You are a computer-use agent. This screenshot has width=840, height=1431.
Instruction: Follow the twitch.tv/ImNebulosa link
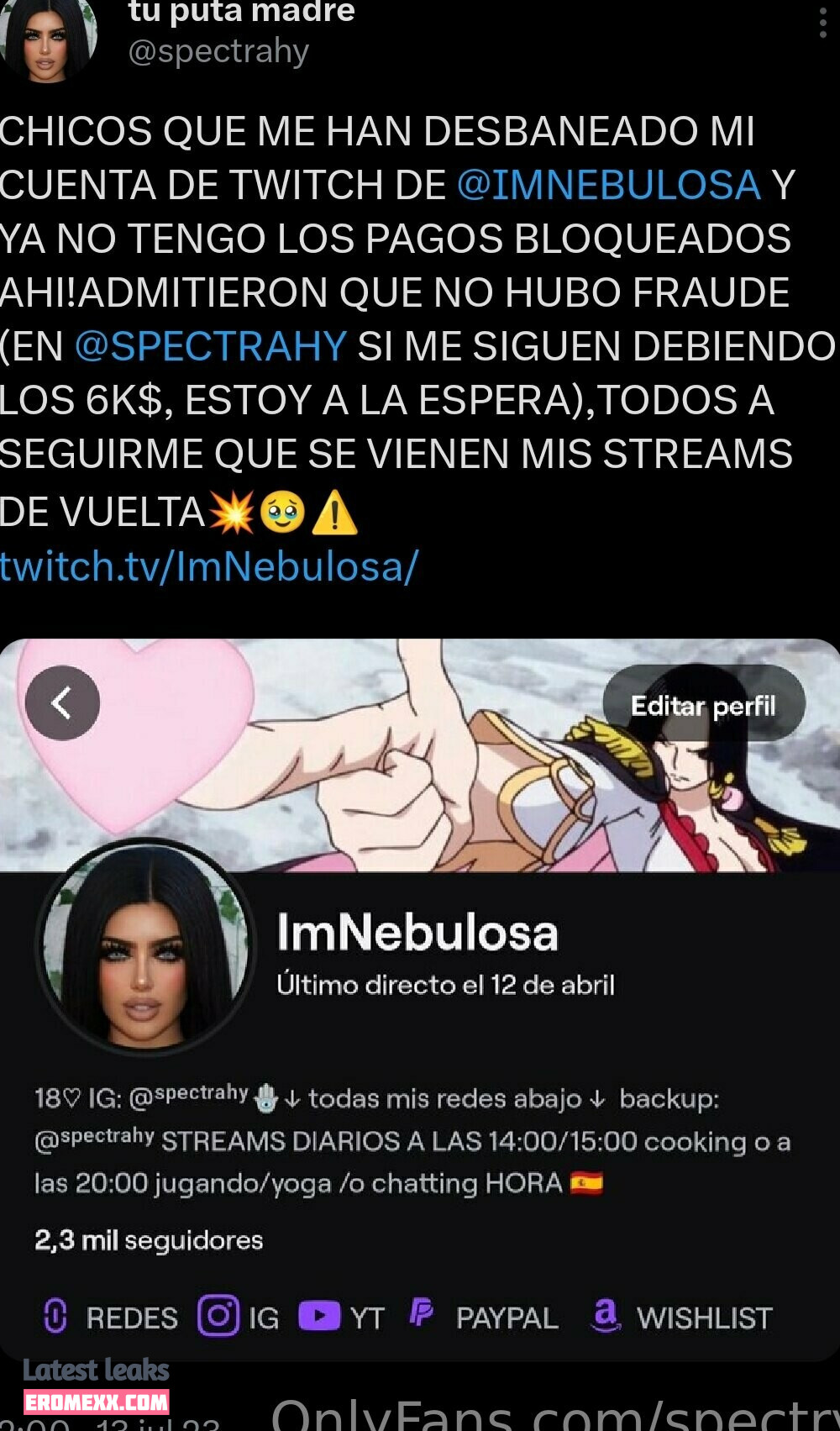point(209,566)
